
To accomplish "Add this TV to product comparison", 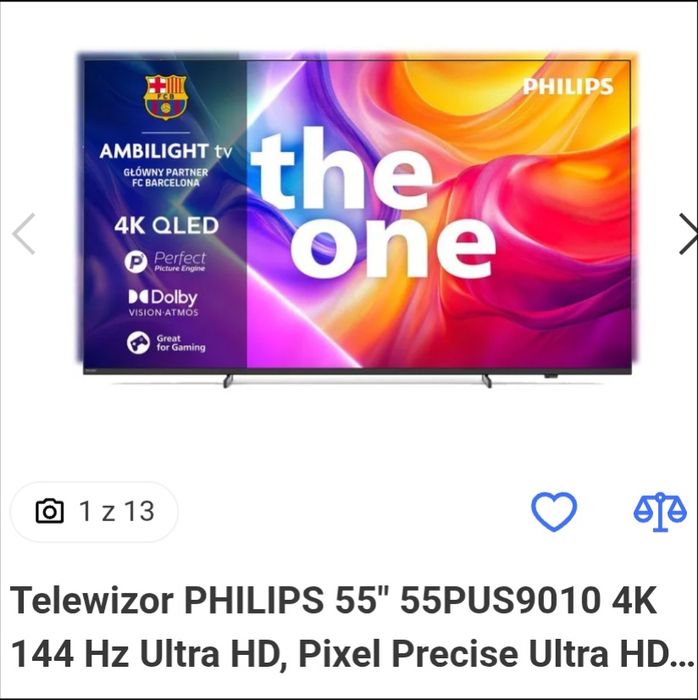I will pyautogui.click(x=660, y=512).
